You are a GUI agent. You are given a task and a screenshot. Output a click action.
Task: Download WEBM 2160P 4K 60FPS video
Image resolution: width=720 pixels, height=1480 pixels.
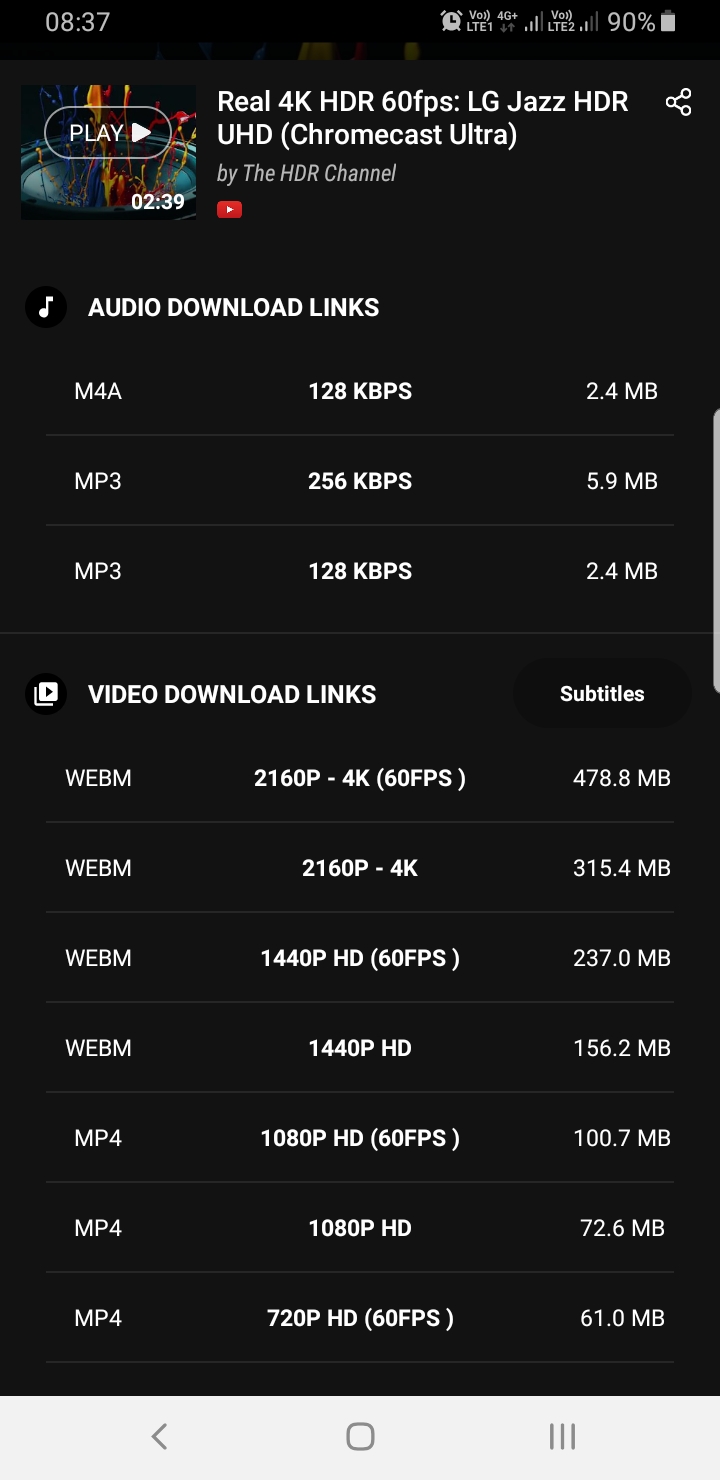click(360, 778)
